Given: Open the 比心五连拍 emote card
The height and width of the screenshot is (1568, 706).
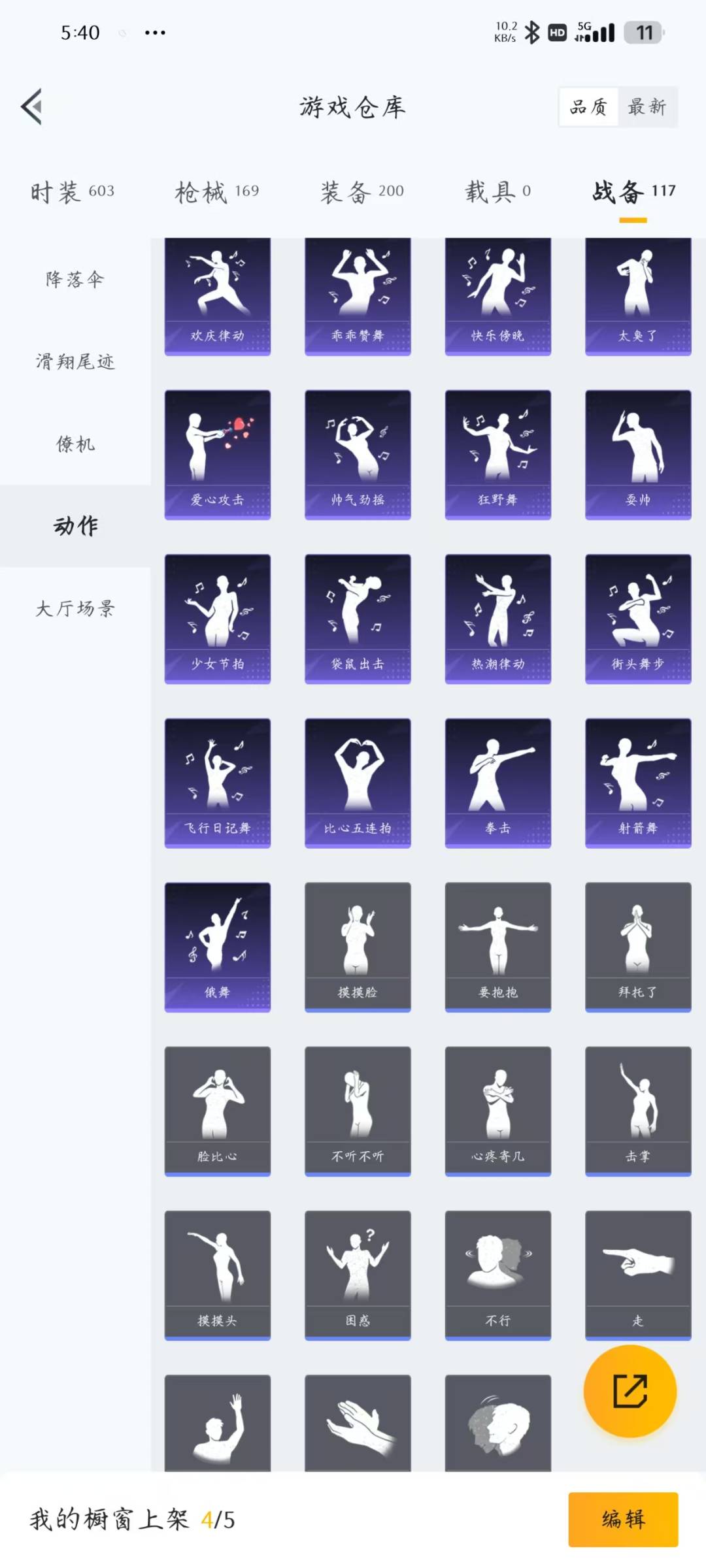Looking at the screenshot, I should tap(358, 783).
